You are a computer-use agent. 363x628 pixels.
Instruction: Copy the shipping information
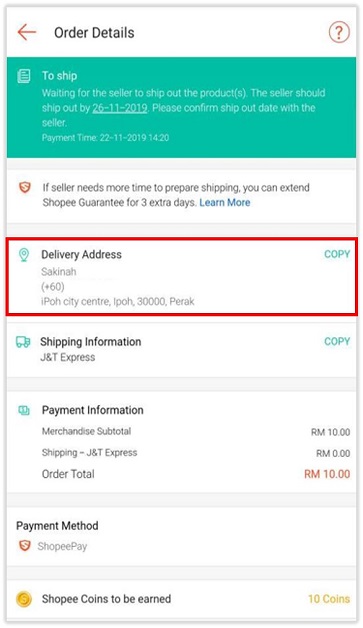(337, 341)
